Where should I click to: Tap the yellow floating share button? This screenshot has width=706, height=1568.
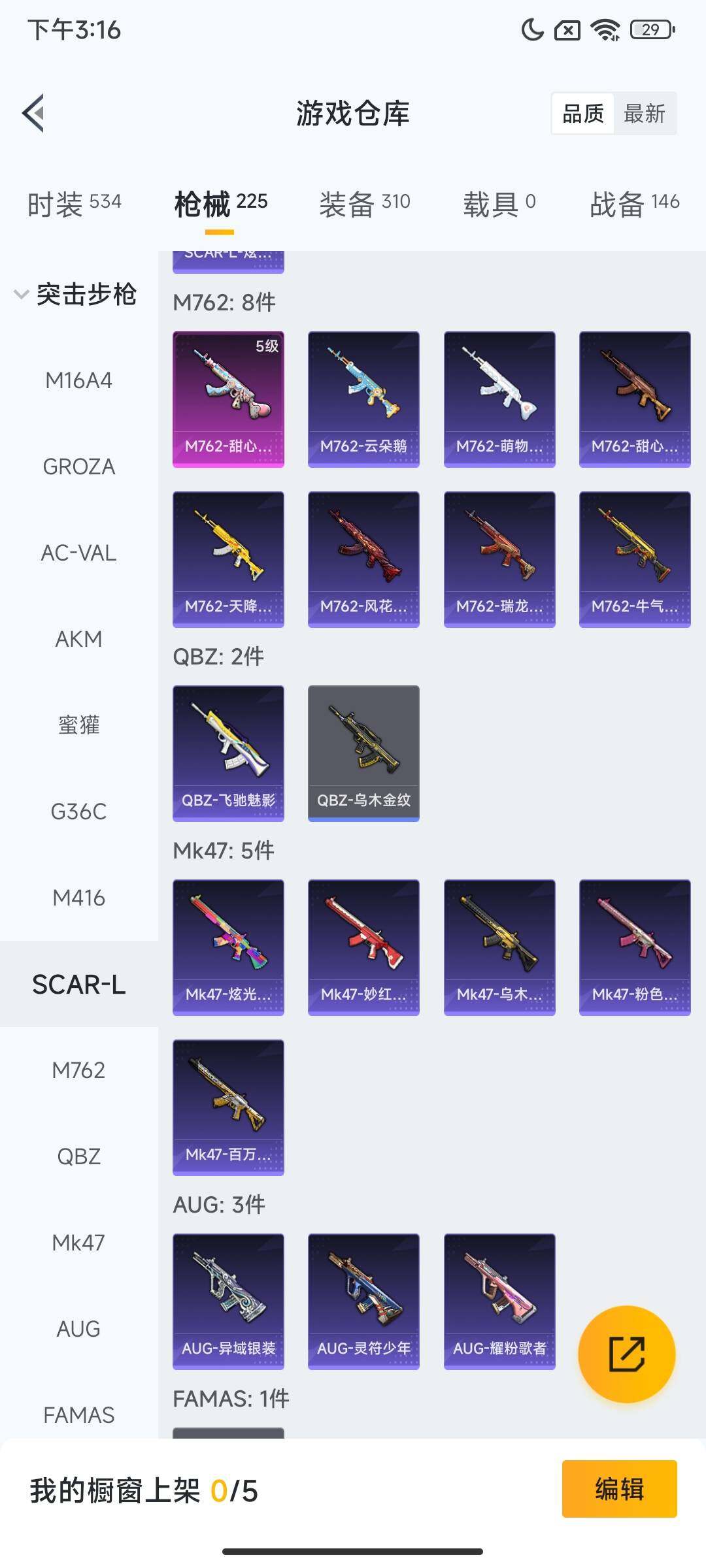(x=626, y=1354)
